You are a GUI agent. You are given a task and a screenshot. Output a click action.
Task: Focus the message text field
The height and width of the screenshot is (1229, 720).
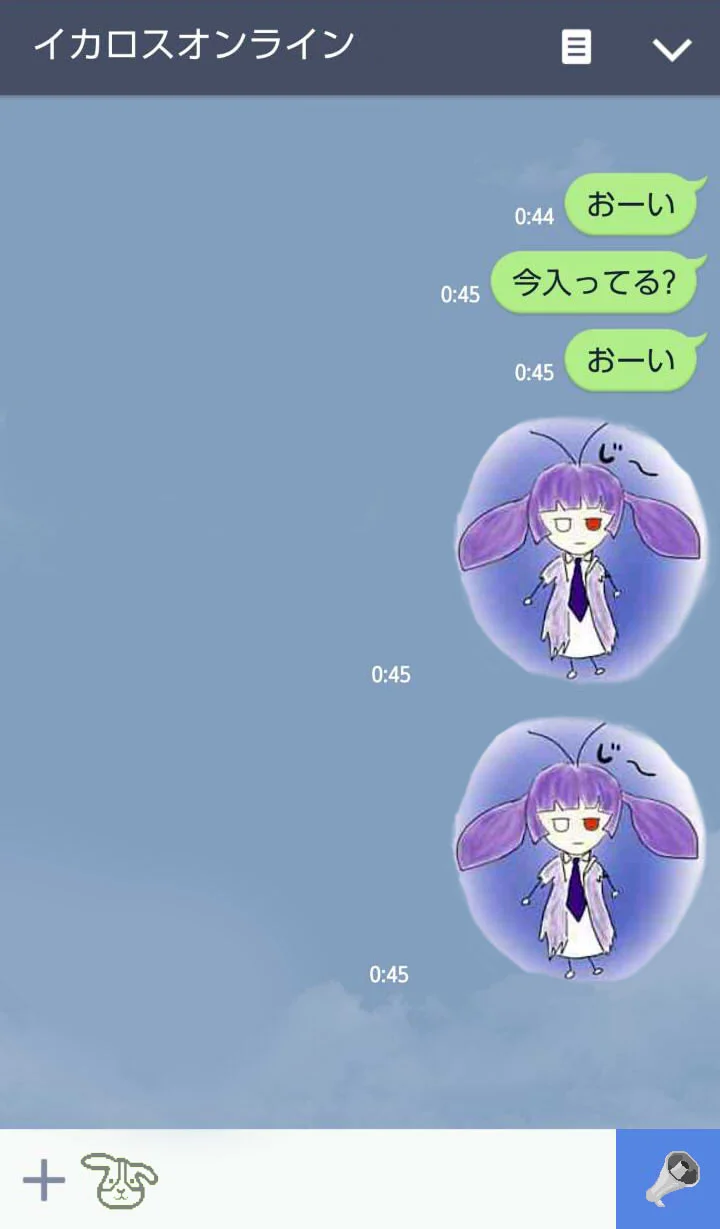388,1180
